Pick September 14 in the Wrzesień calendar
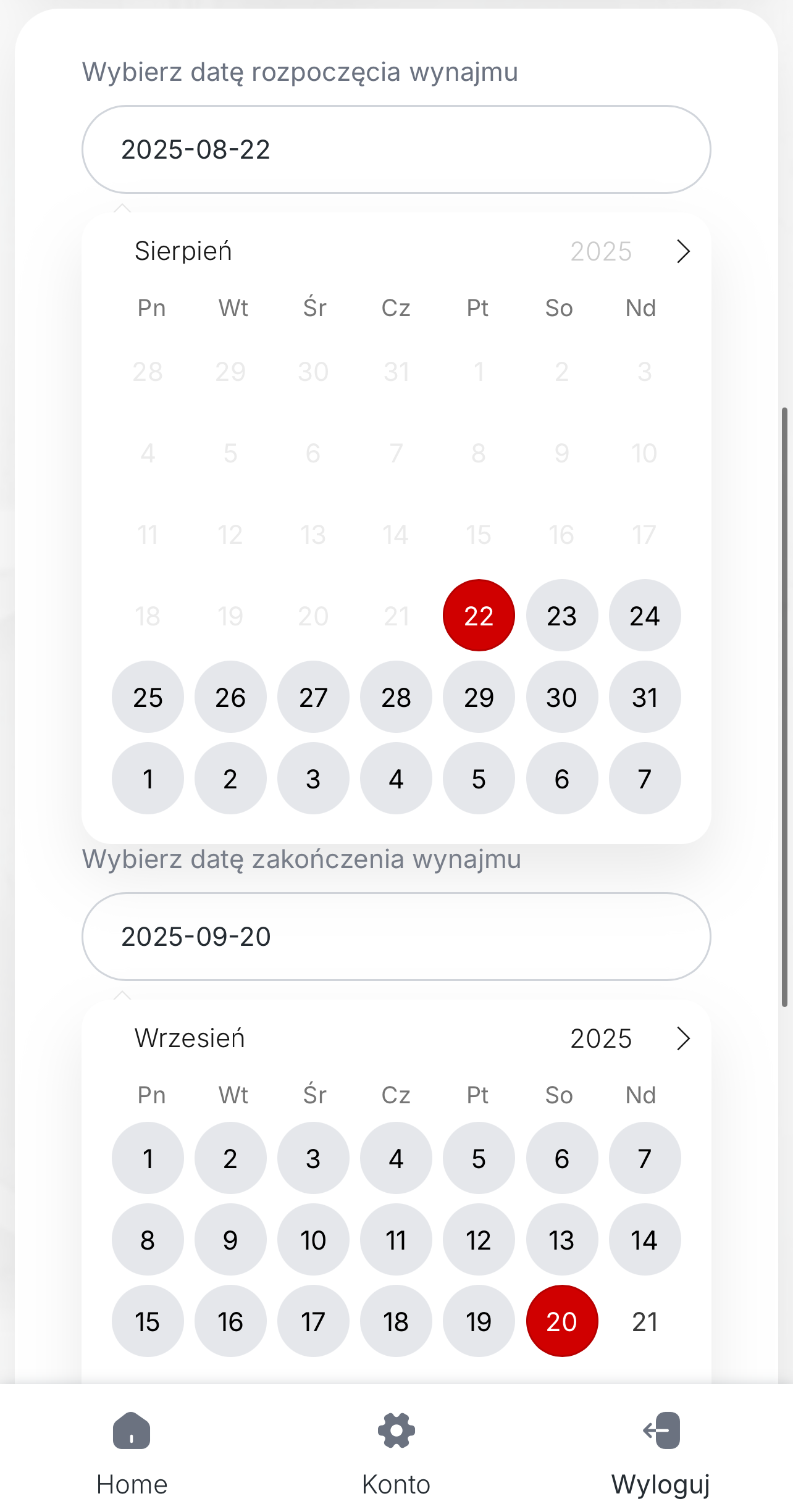The image size is (793, 1512). (x=644, y=1240)
